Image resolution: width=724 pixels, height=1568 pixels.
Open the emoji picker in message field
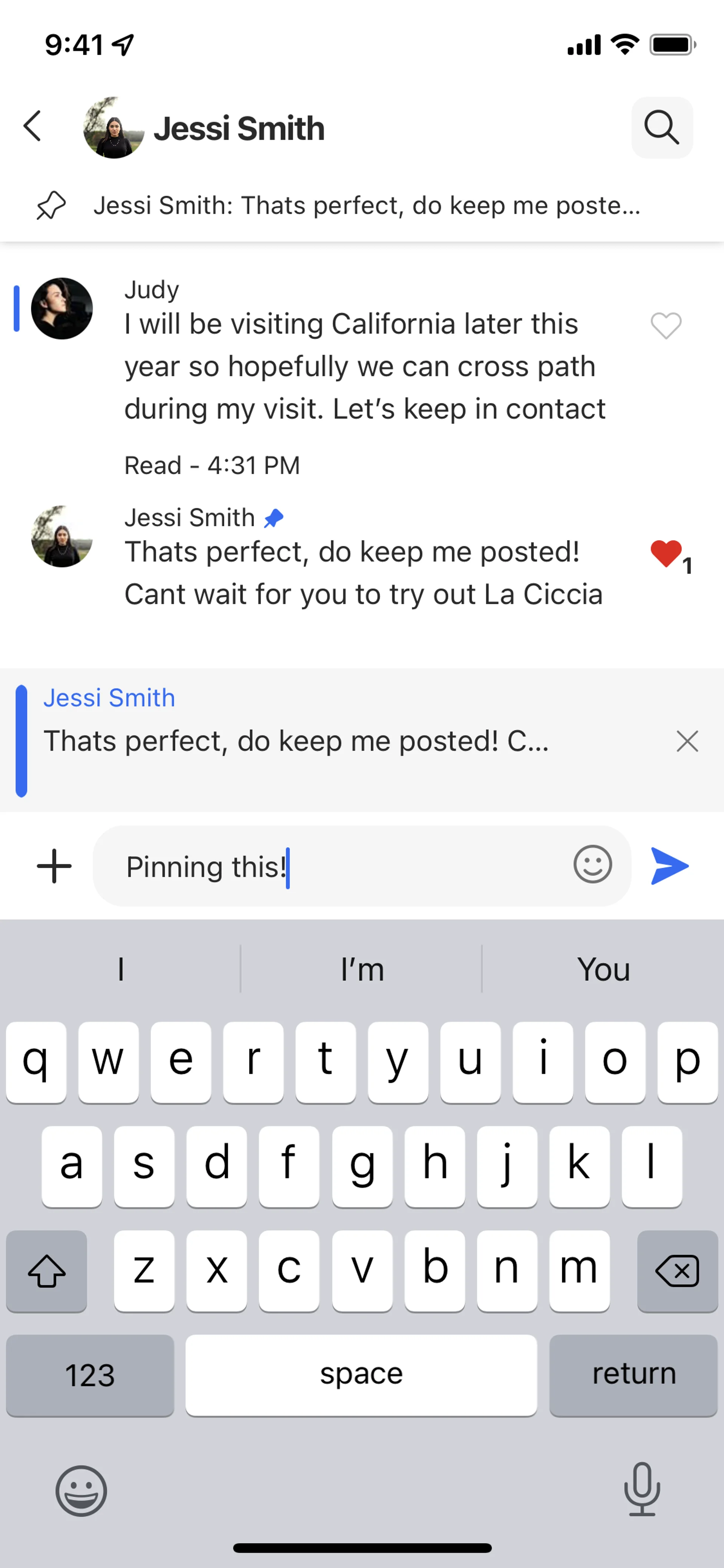pos(592,865)
